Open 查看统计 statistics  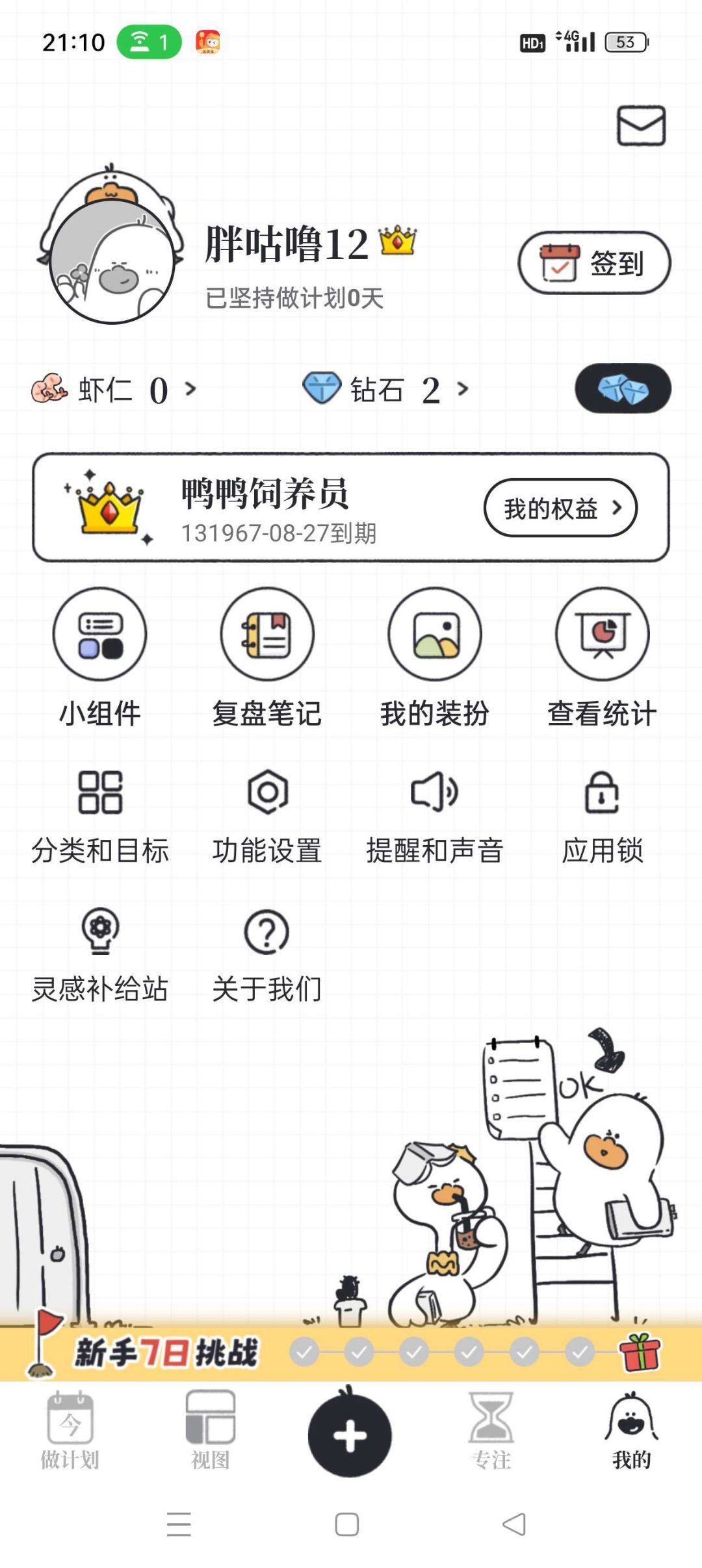pyautogui.click(x=602, y=657)
